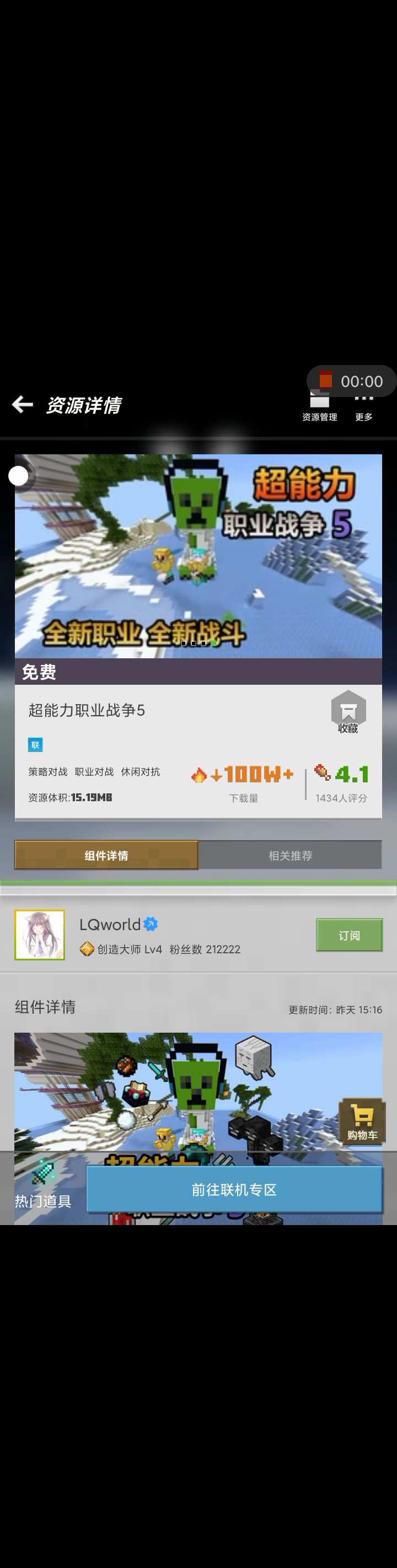Subscribe to LQworld with 订阅
The image size is (397, 1568).
point(349,935)
